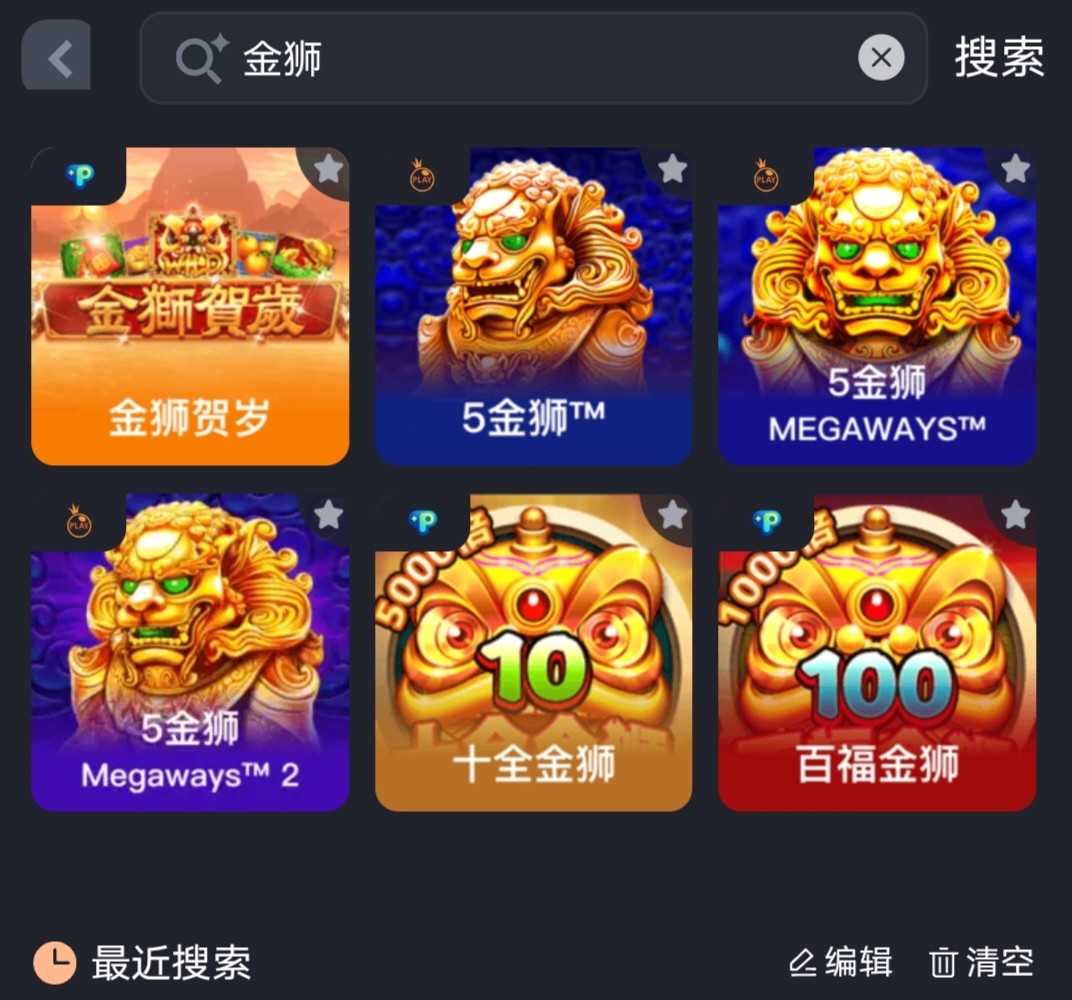Star the 5金狮 Megaways™ 2 game
This screenshot has height=1000, width=1072.
tap(329, 515)
